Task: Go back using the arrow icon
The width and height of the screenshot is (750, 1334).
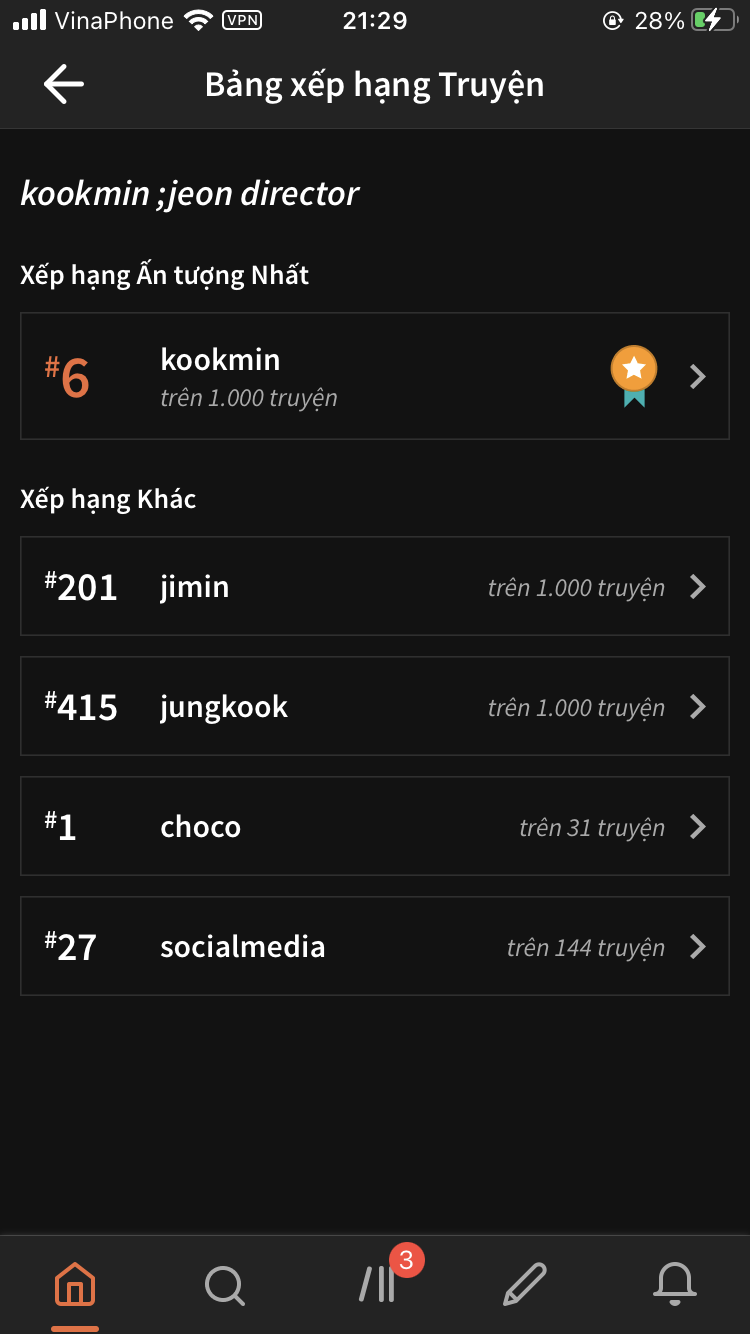Action: click(x=64, y=84)
